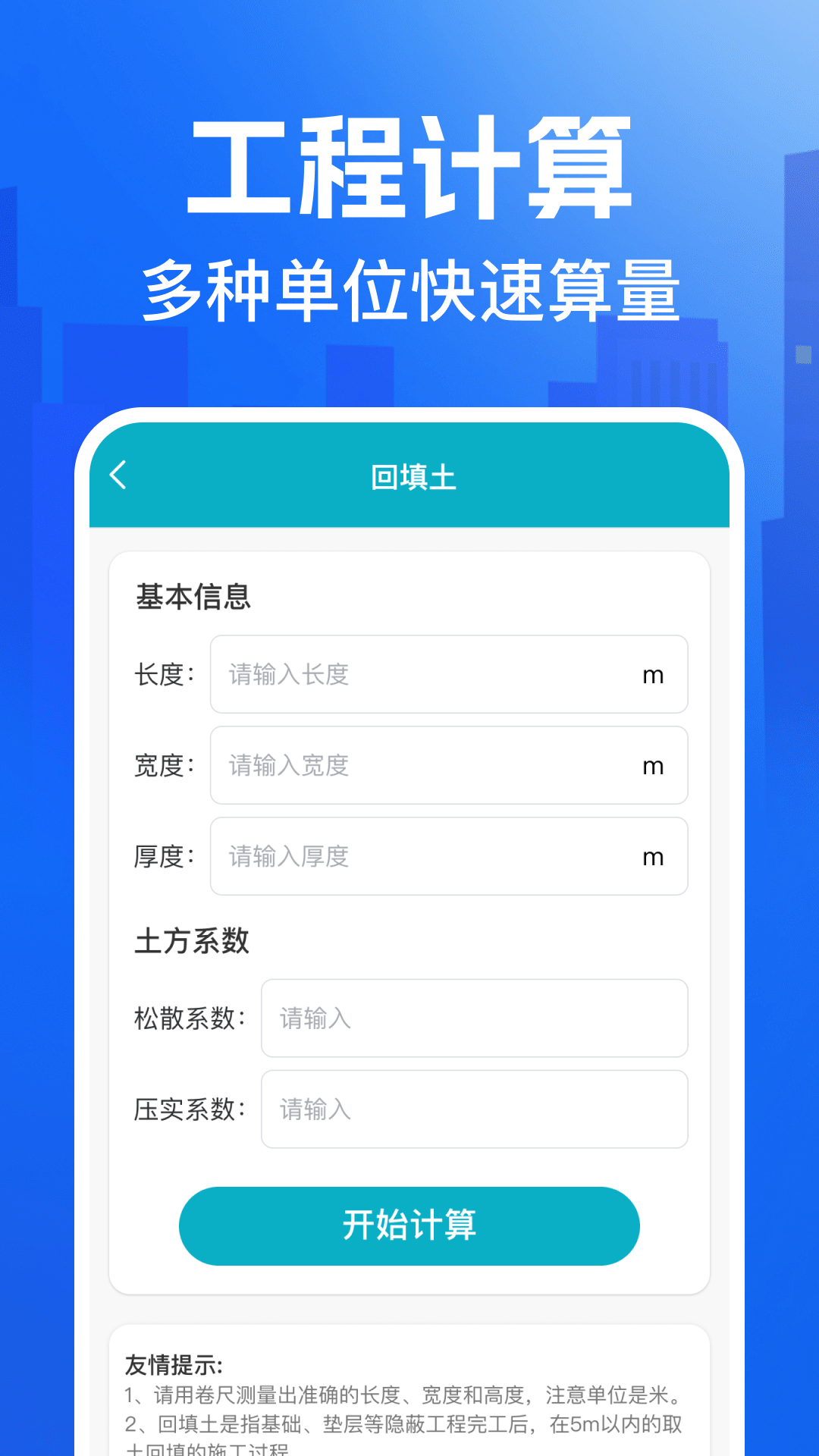Tap 请输入 next to 松散系数
Viewport: 819px width, 1456px height.
pos(313,1020)
